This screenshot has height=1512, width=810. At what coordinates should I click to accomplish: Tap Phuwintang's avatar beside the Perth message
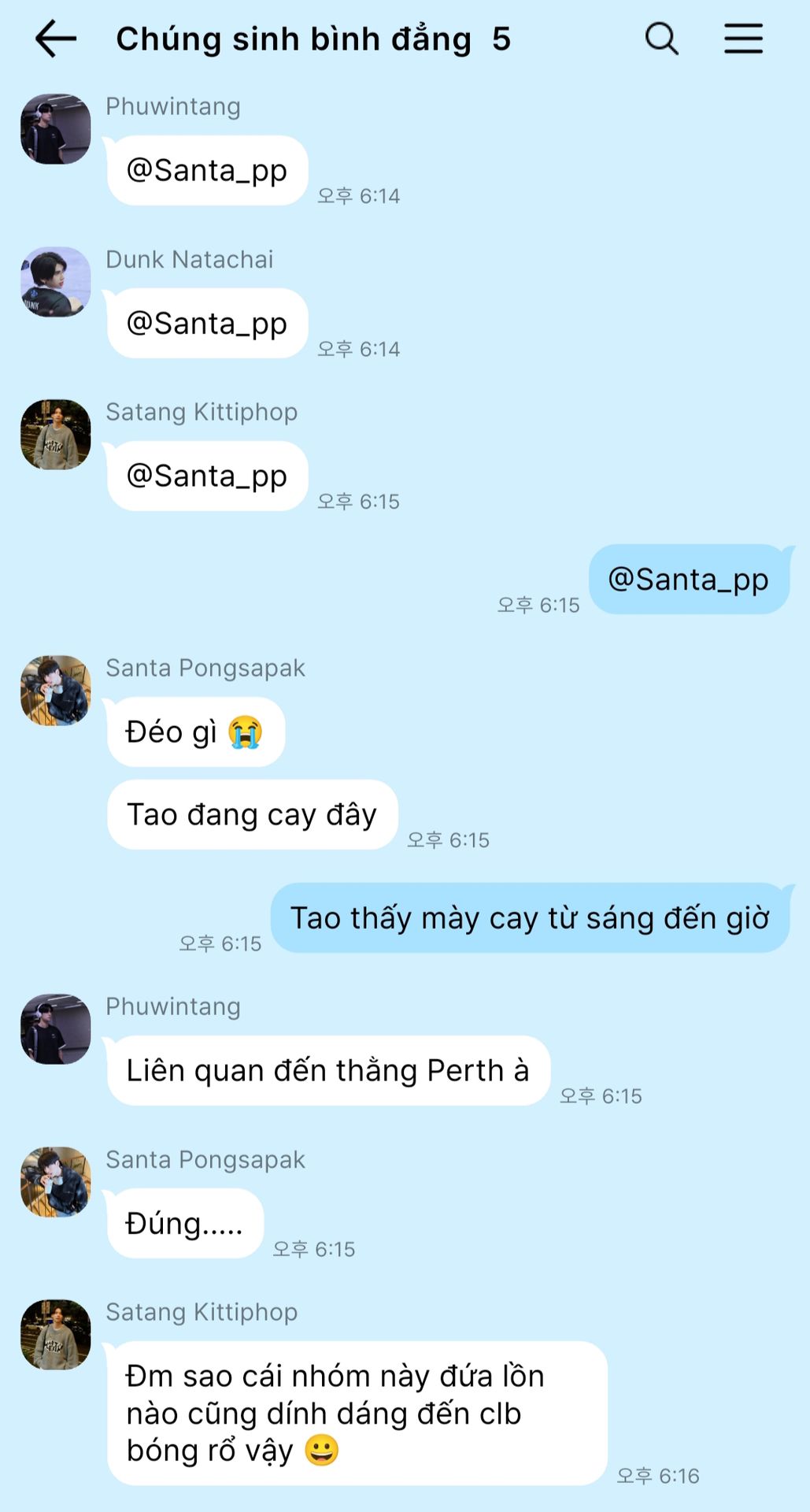55,1029
